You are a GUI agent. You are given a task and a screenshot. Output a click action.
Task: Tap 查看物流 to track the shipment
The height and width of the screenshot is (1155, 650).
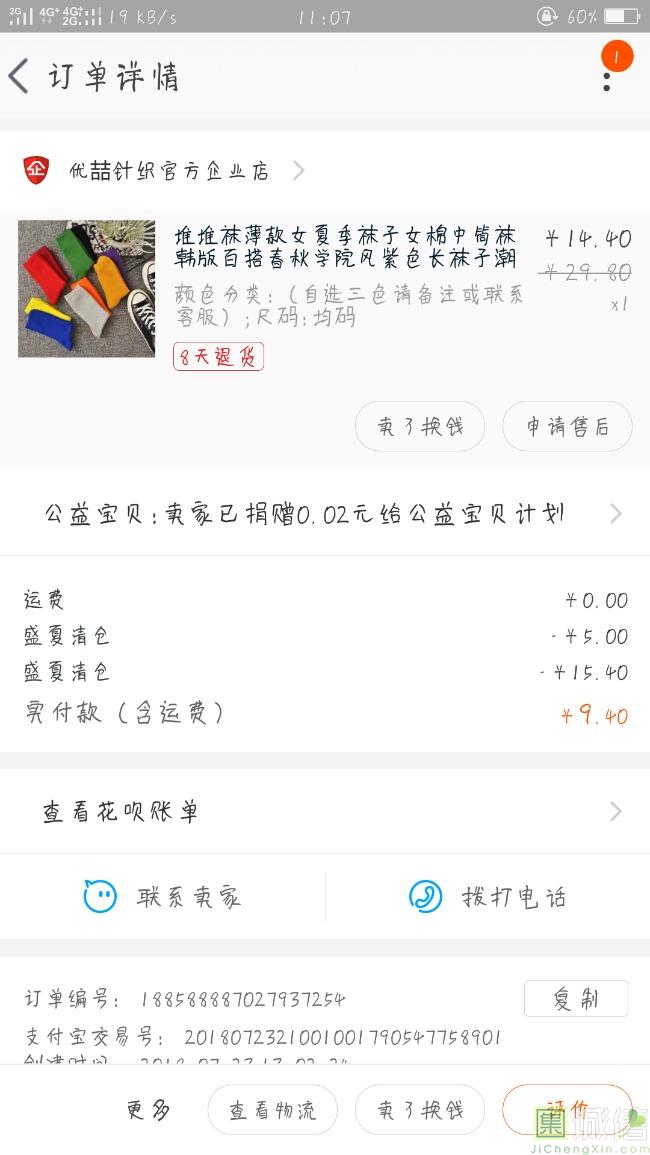[272, 1110]
